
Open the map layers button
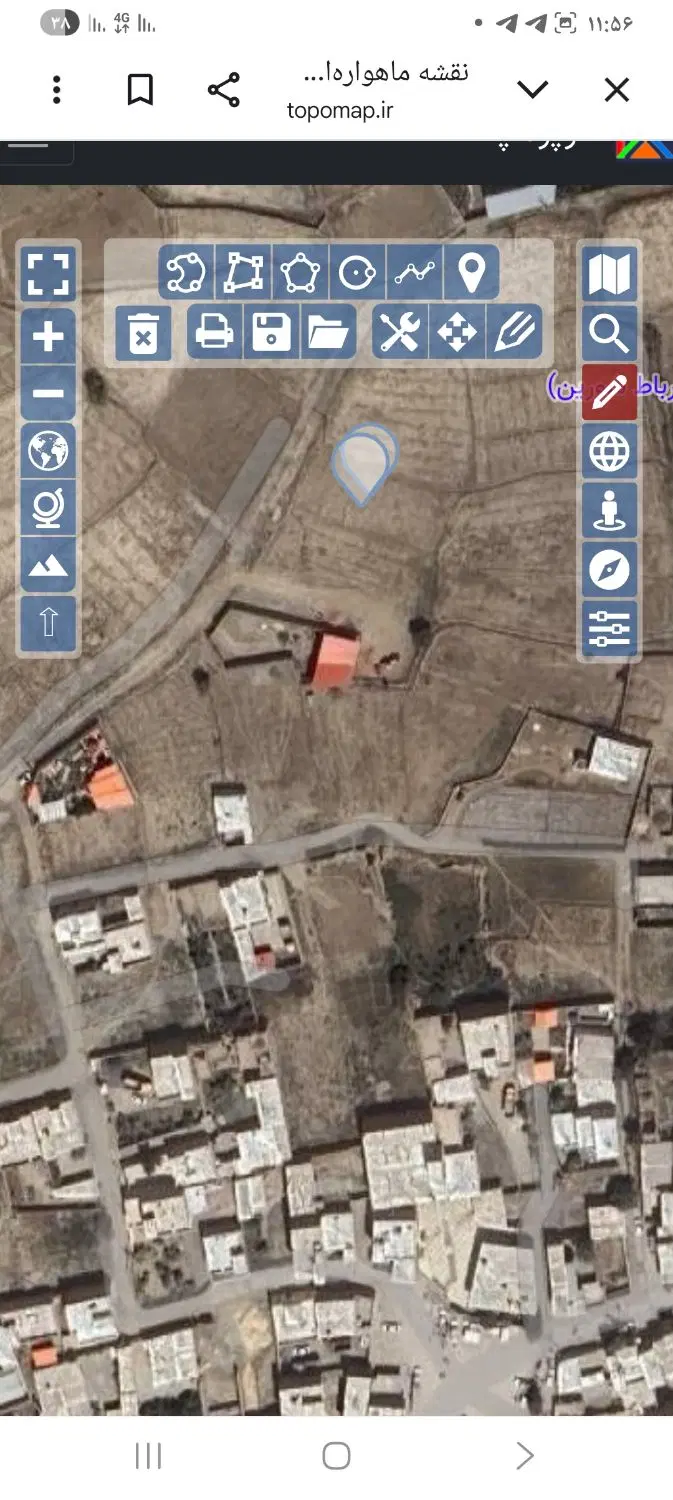click(x=610, y=274)
